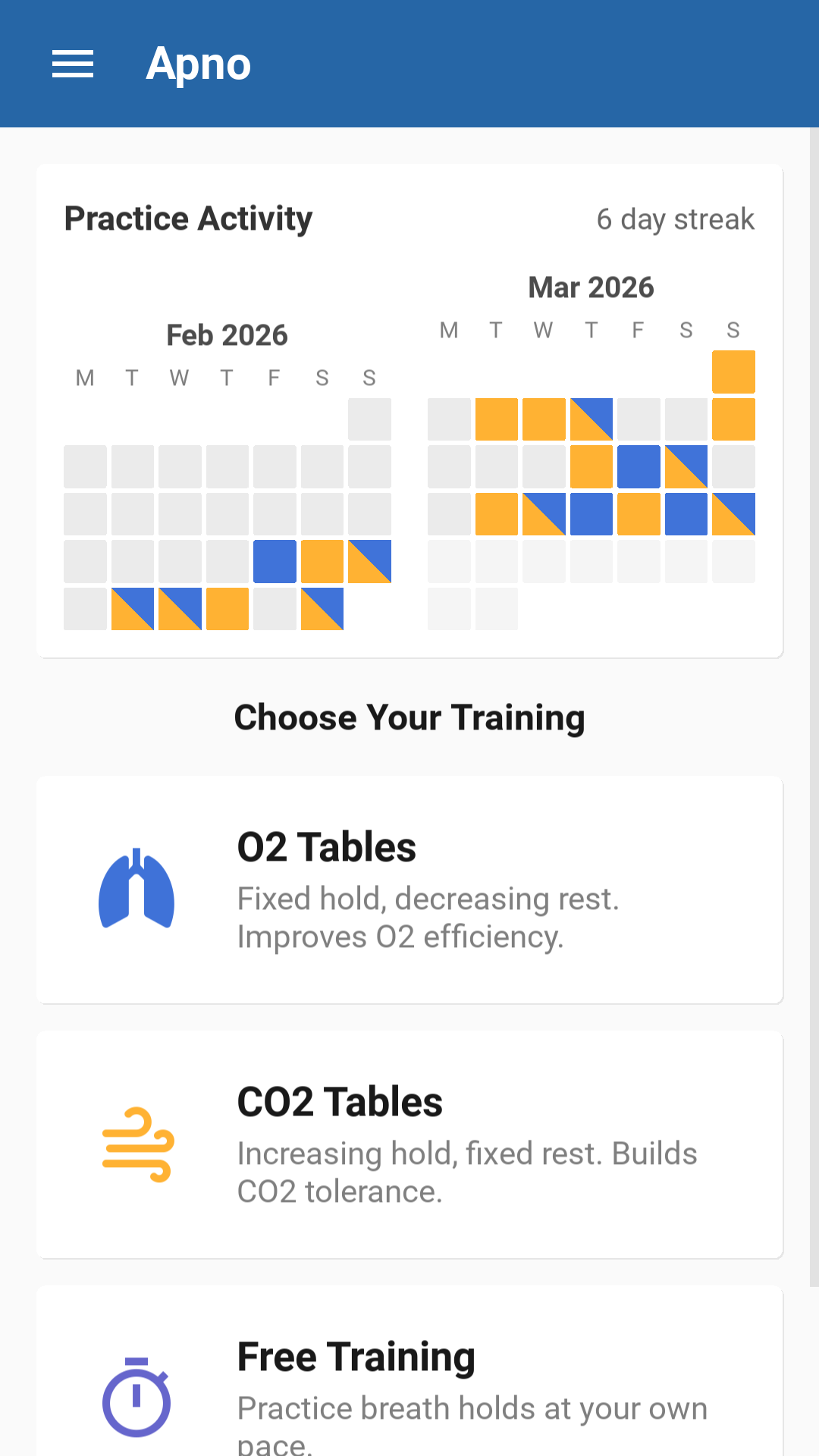Select the blue Wednesday cell in March row three
This screenshot has width=819, height=1456.
pyautogui.click(x=543, y=514)
